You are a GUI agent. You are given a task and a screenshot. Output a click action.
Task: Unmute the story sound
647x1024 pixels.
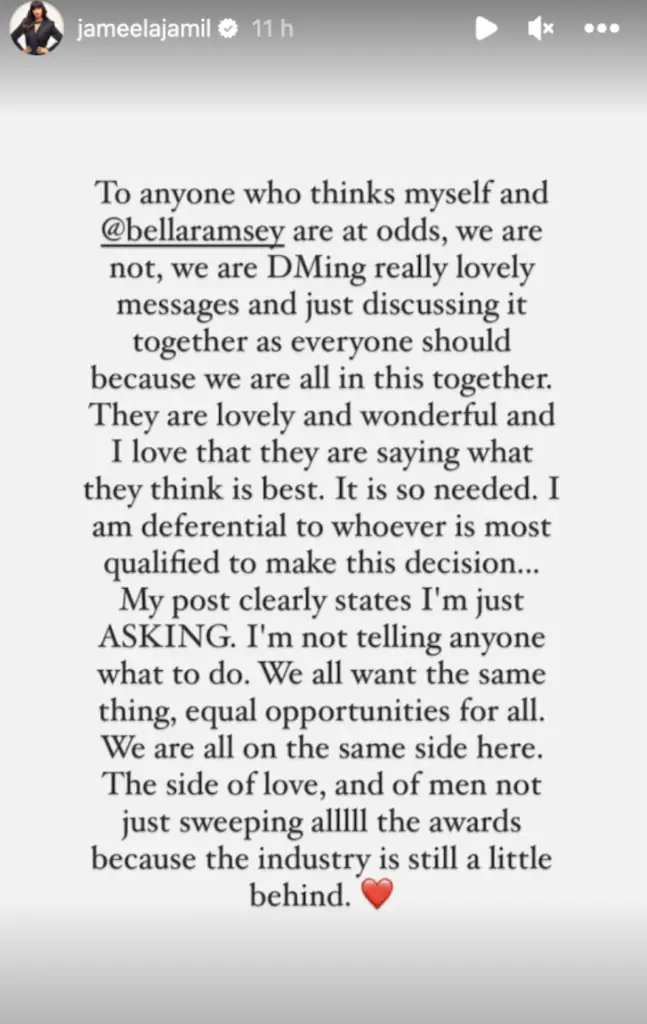pos(541,29)
